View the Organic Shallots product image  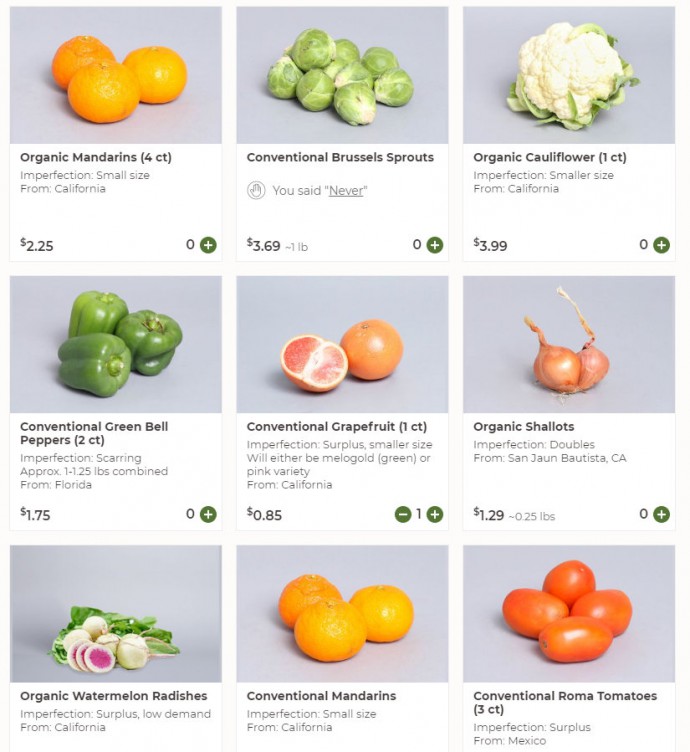click(x=568, y=345)
